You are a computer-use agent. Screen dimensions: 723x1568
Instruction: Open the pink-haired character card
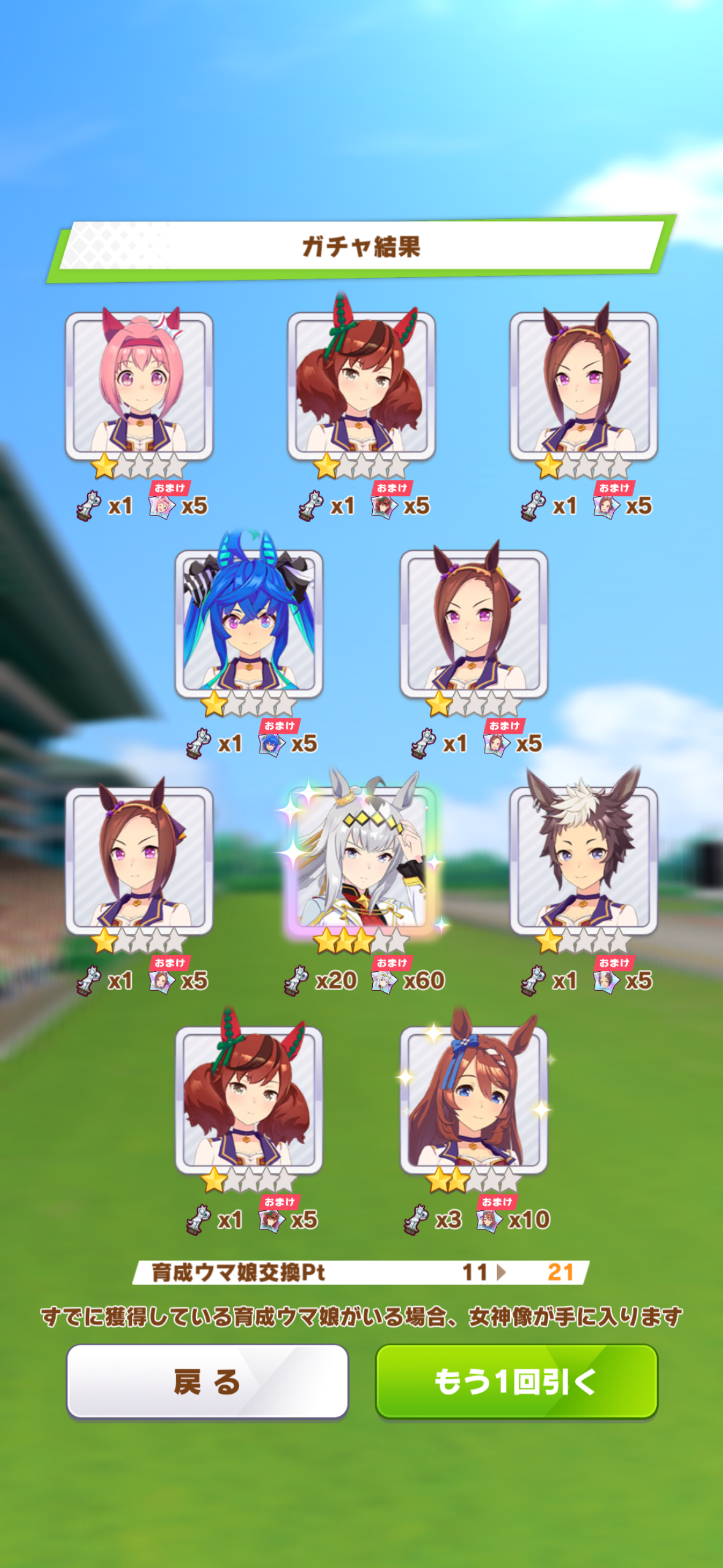click(x=139, y=386)
